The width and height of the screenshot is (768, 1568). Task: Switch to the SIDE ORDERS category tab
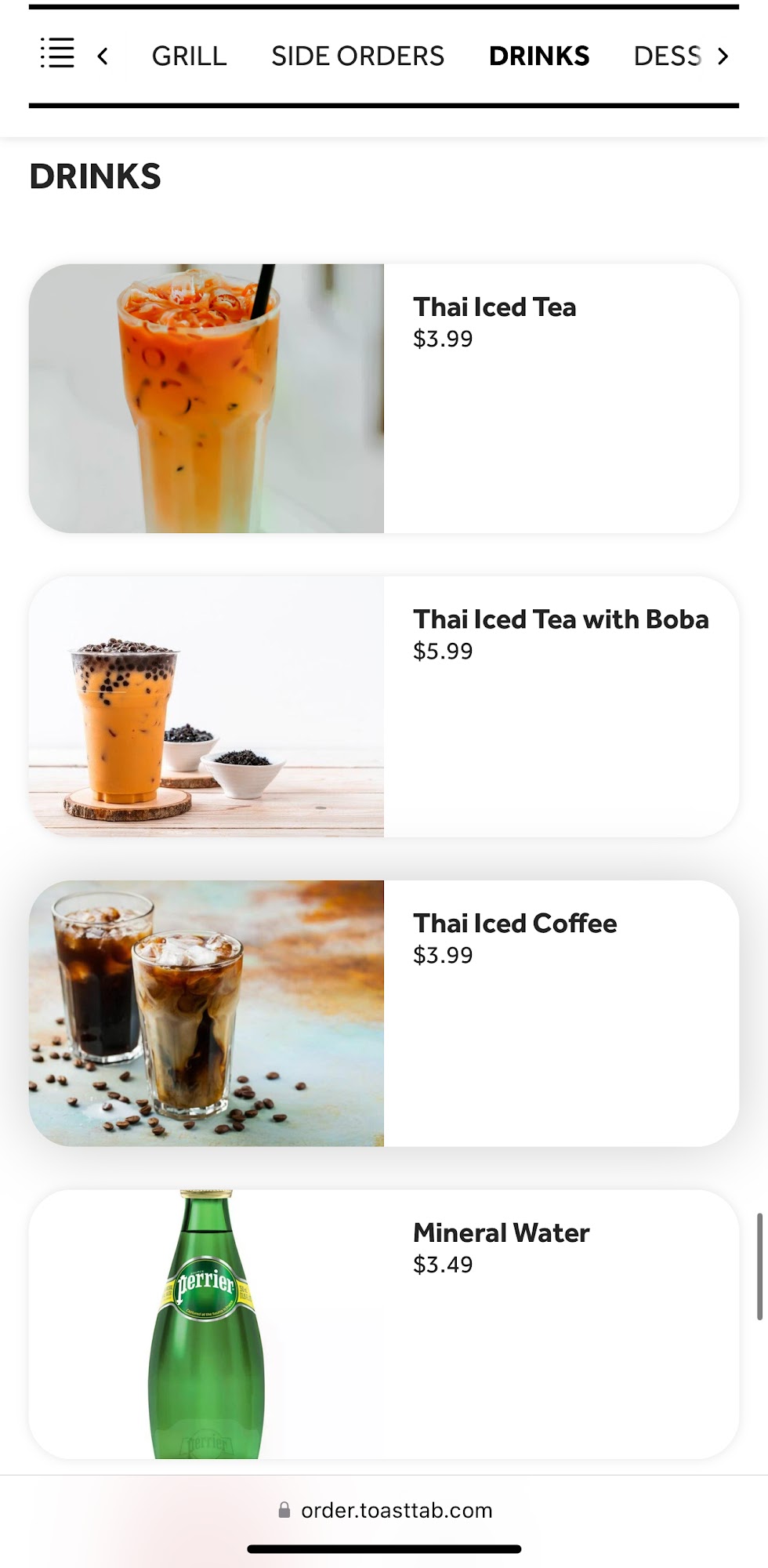coord(357,56)
